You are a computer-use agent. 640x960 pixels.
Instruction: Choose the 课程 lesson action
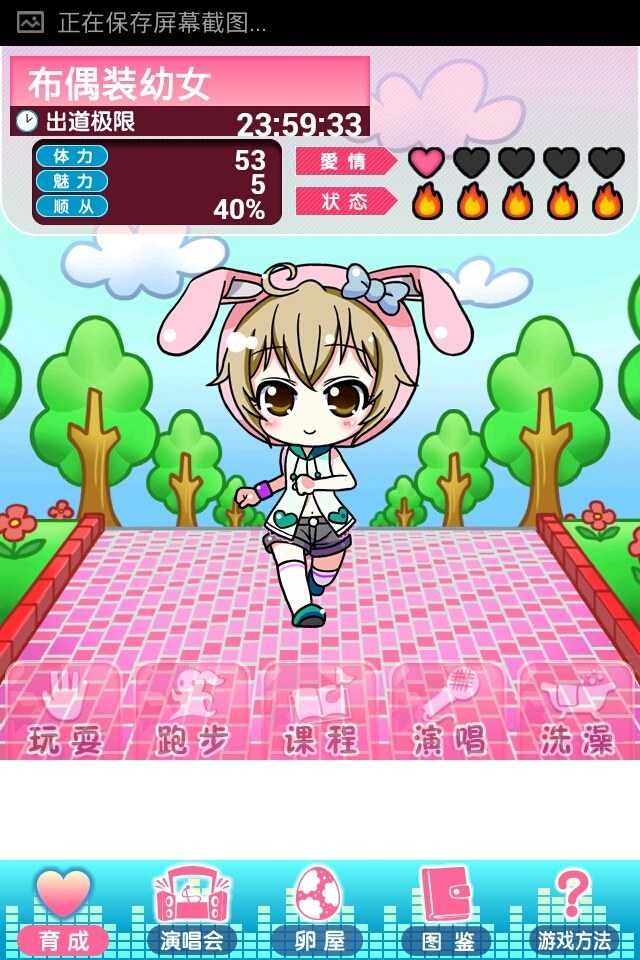pyautogui.click(x=320, y=711)
